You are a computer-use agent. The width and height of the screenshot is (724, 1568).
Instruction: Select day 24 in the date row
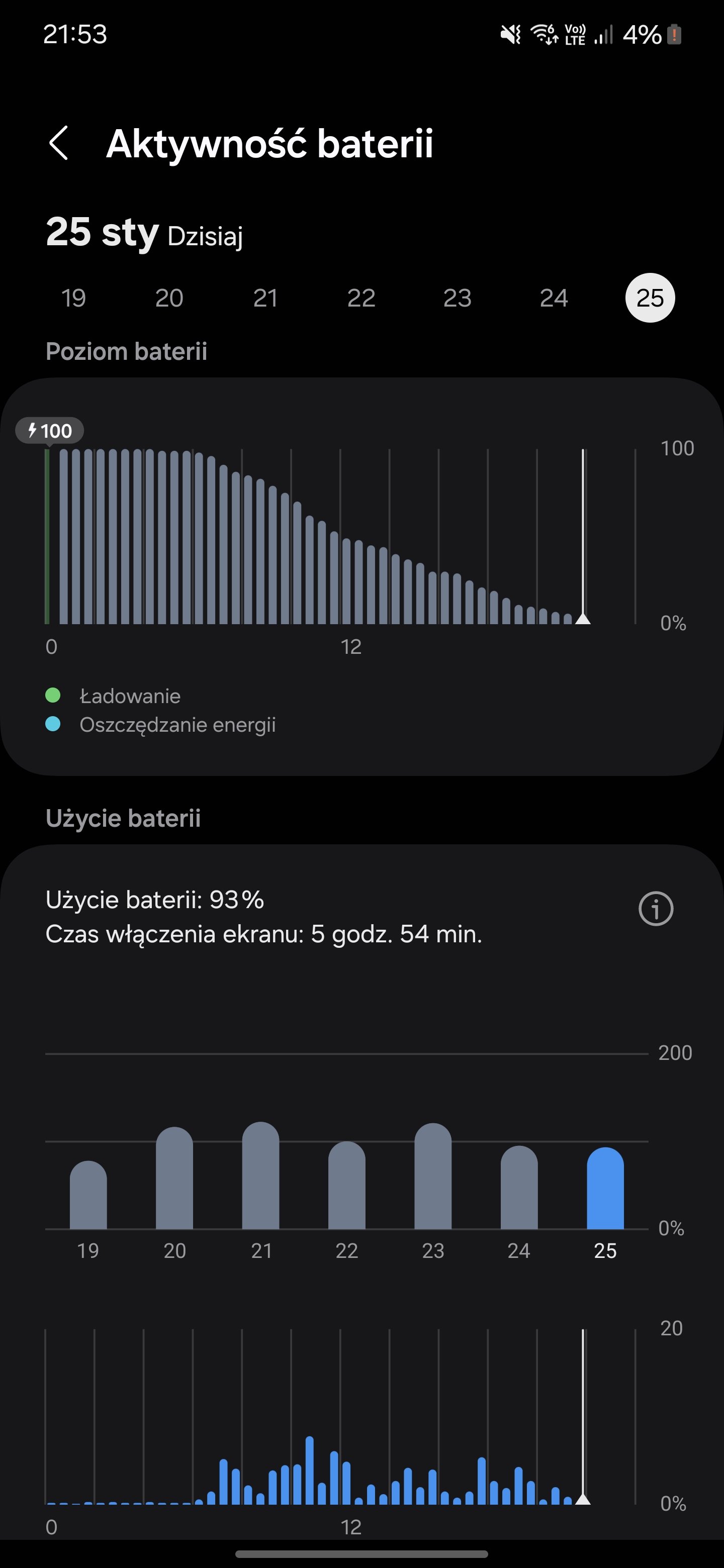pos(554,298)
